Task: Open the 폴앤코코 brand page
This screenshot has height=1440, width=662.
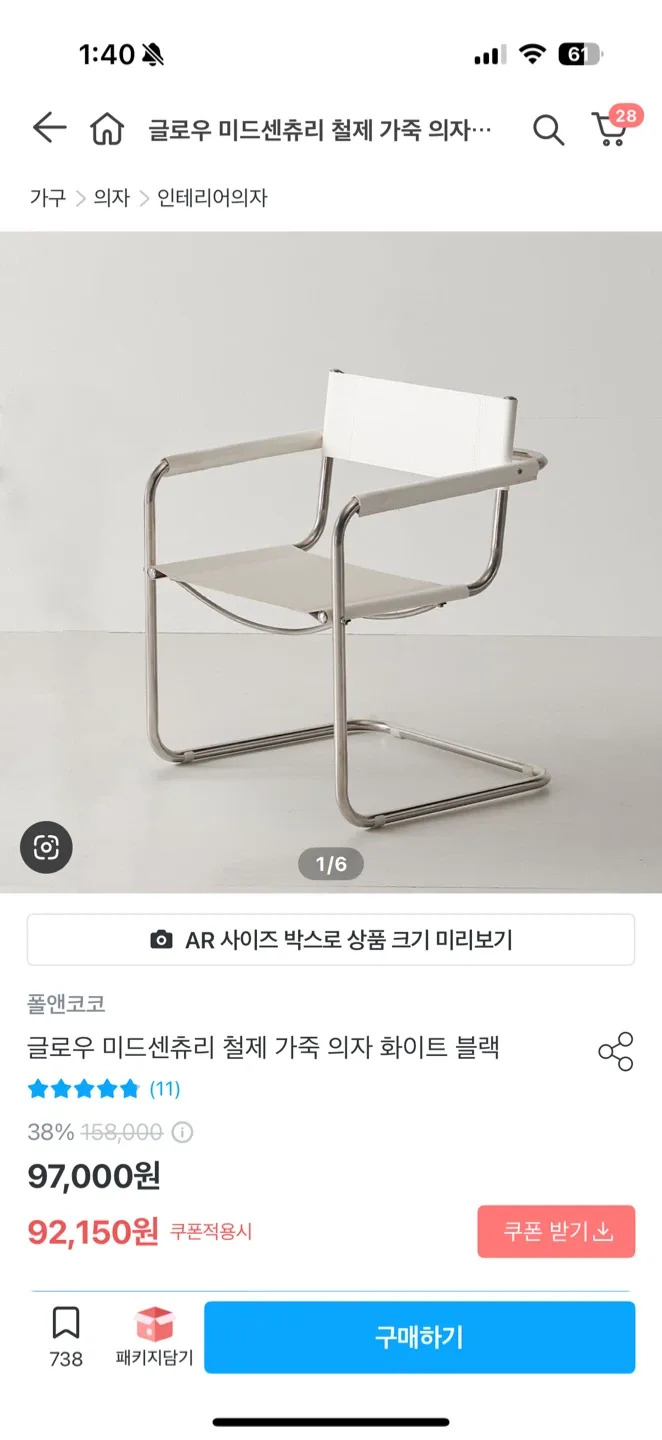Action: pos(67,1003)
